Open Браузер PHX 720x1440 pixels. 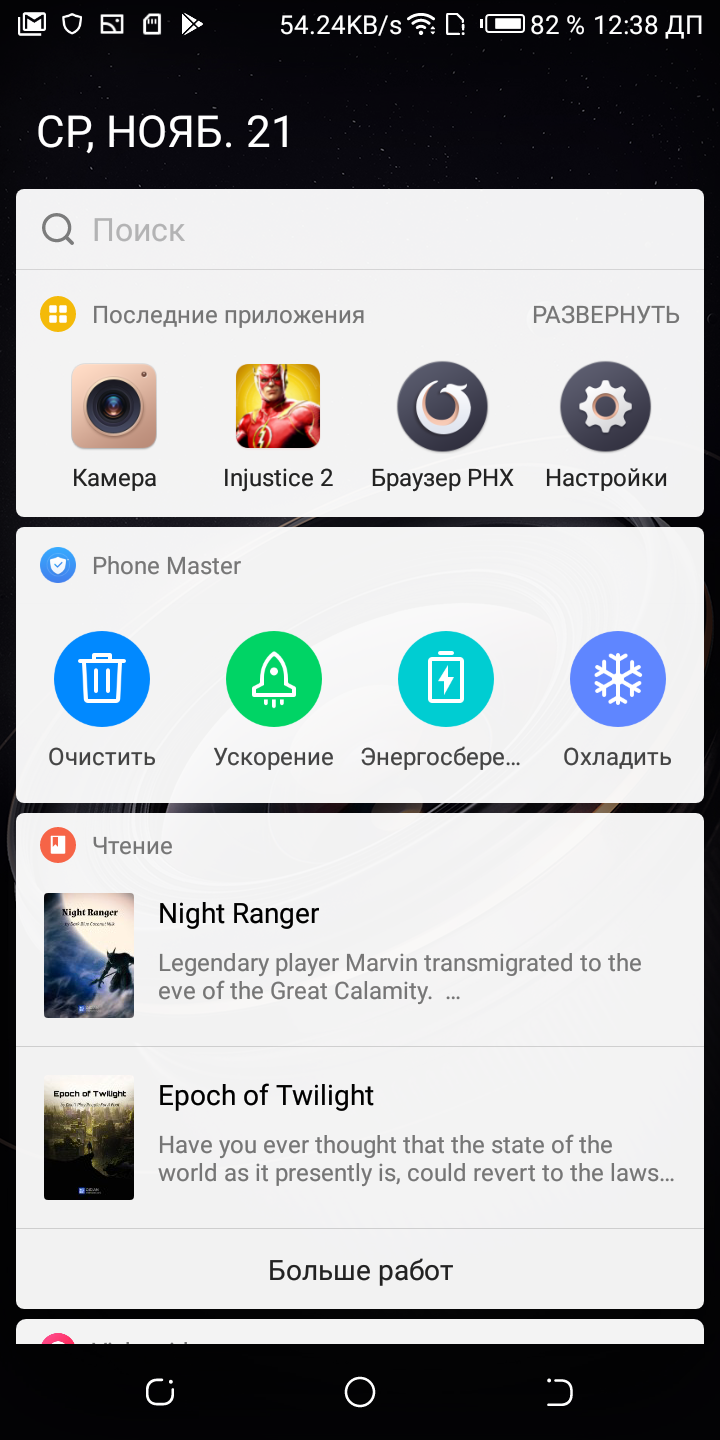tap(442, 406)
